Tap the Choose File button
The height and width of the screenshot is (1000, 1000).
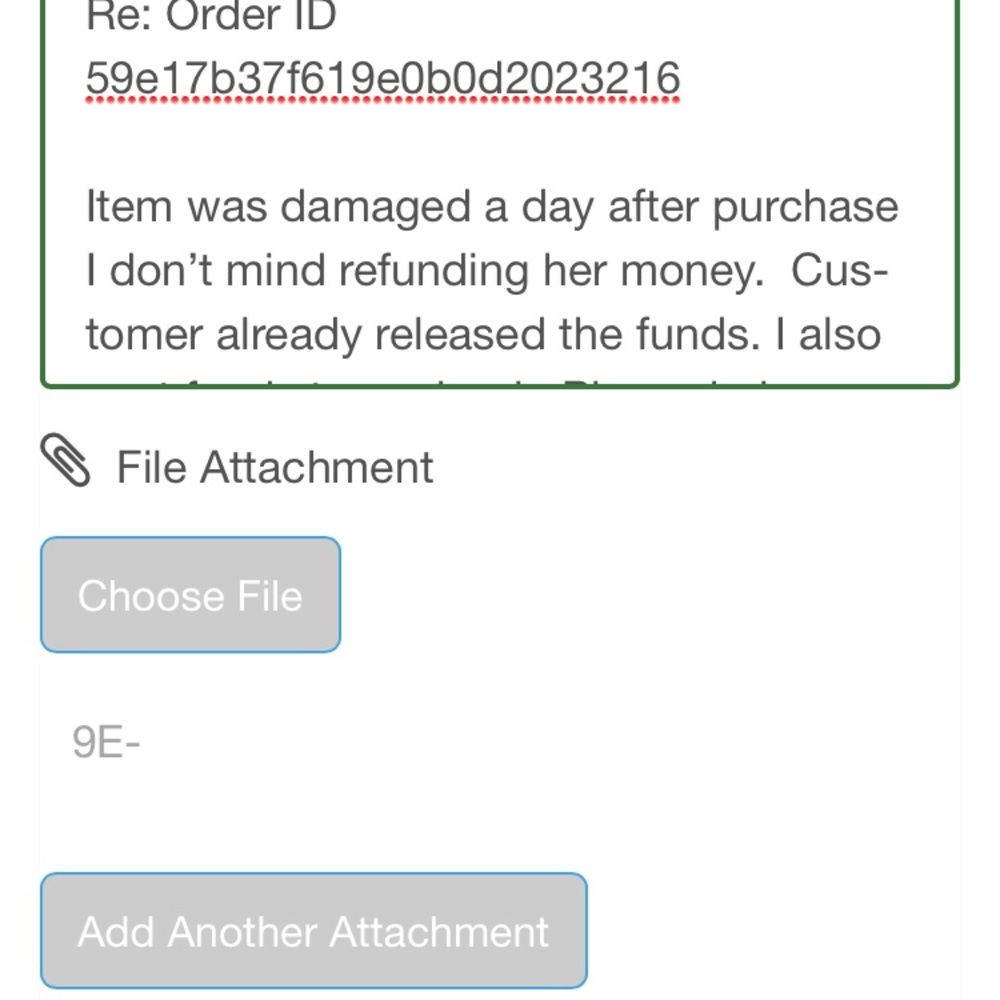190,596
